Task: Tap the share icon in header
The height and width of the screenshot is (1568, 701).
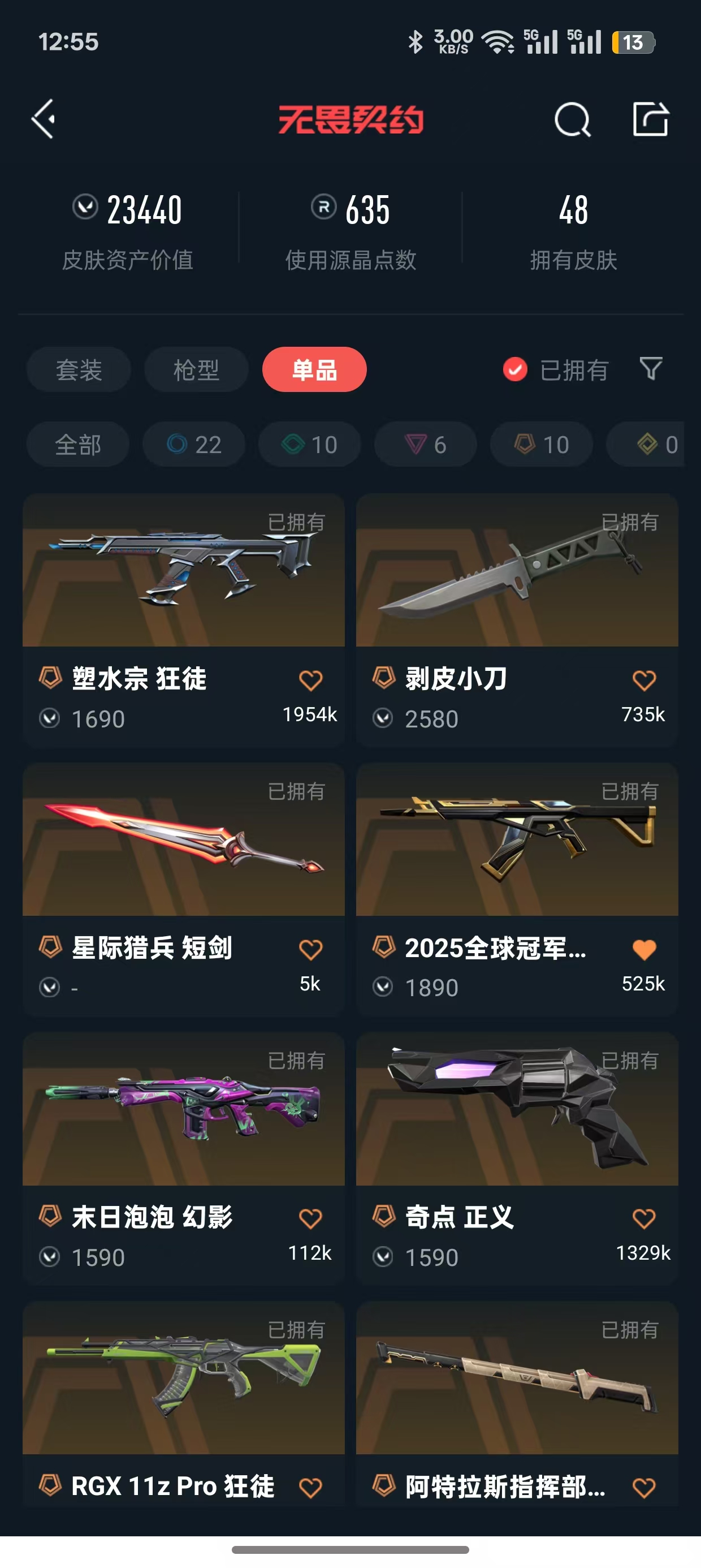Action: [651, 119]
